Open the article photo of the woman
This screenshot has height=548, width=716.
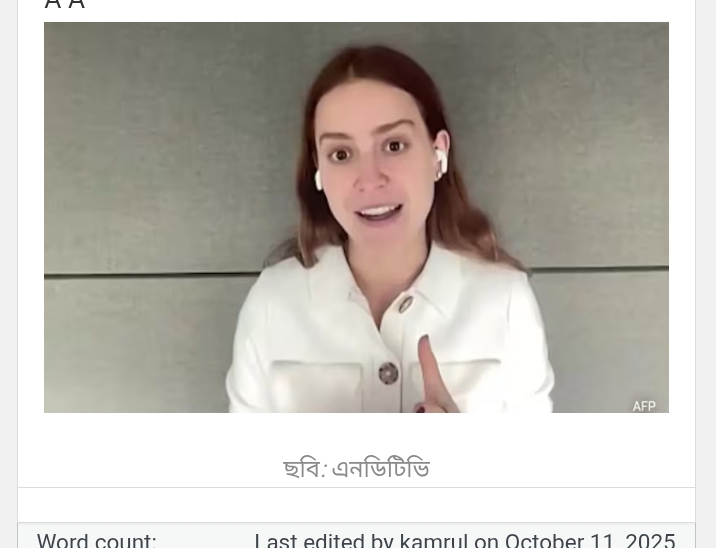pyautogui.click(x=356, y=217)
